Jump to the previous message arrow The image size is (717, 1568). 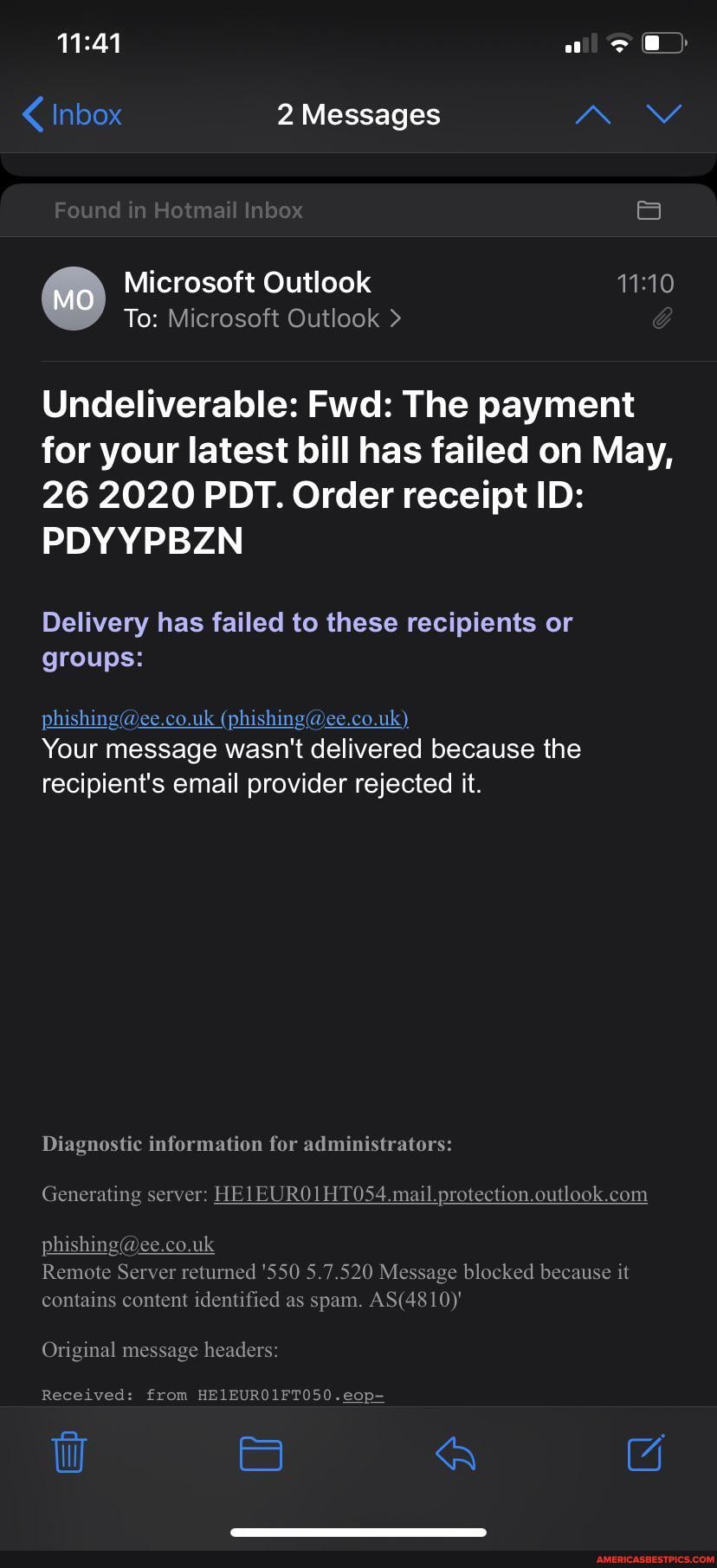click(593, 114)
